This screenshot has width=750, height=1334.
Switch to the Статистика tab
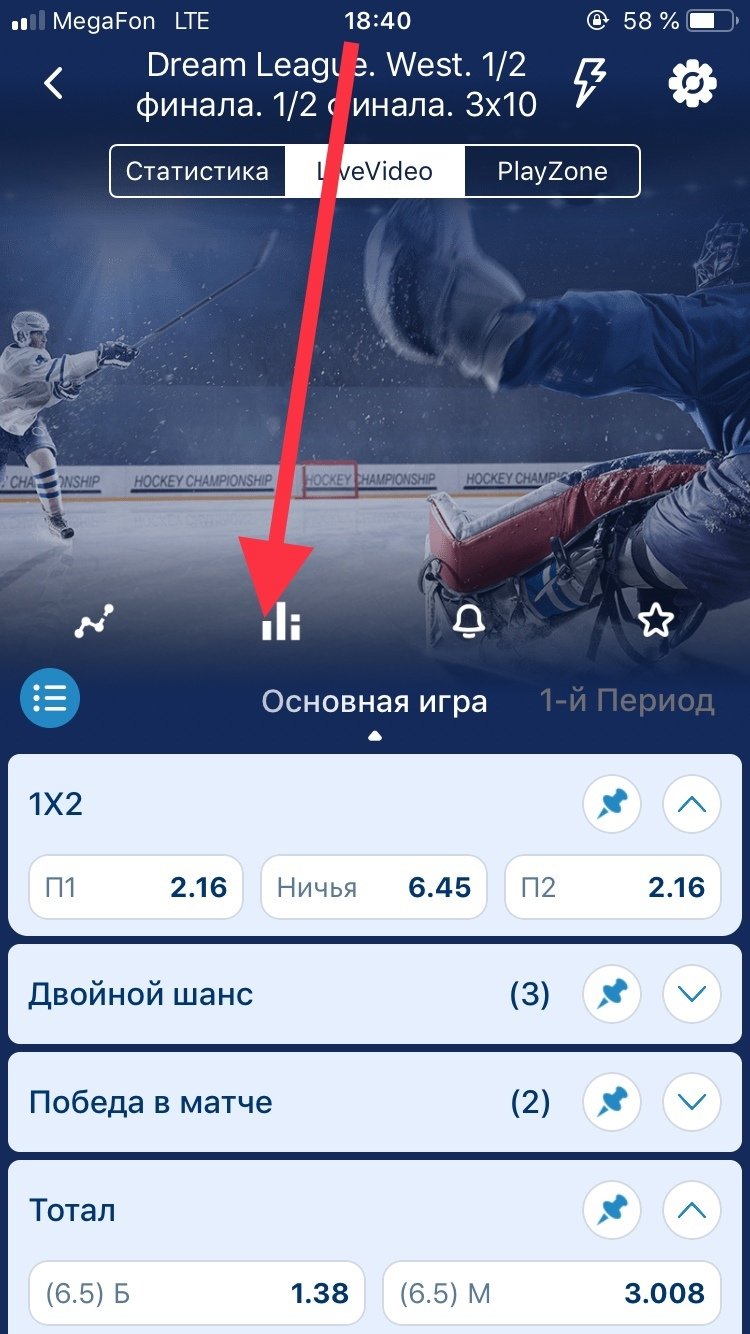(197, 171)
